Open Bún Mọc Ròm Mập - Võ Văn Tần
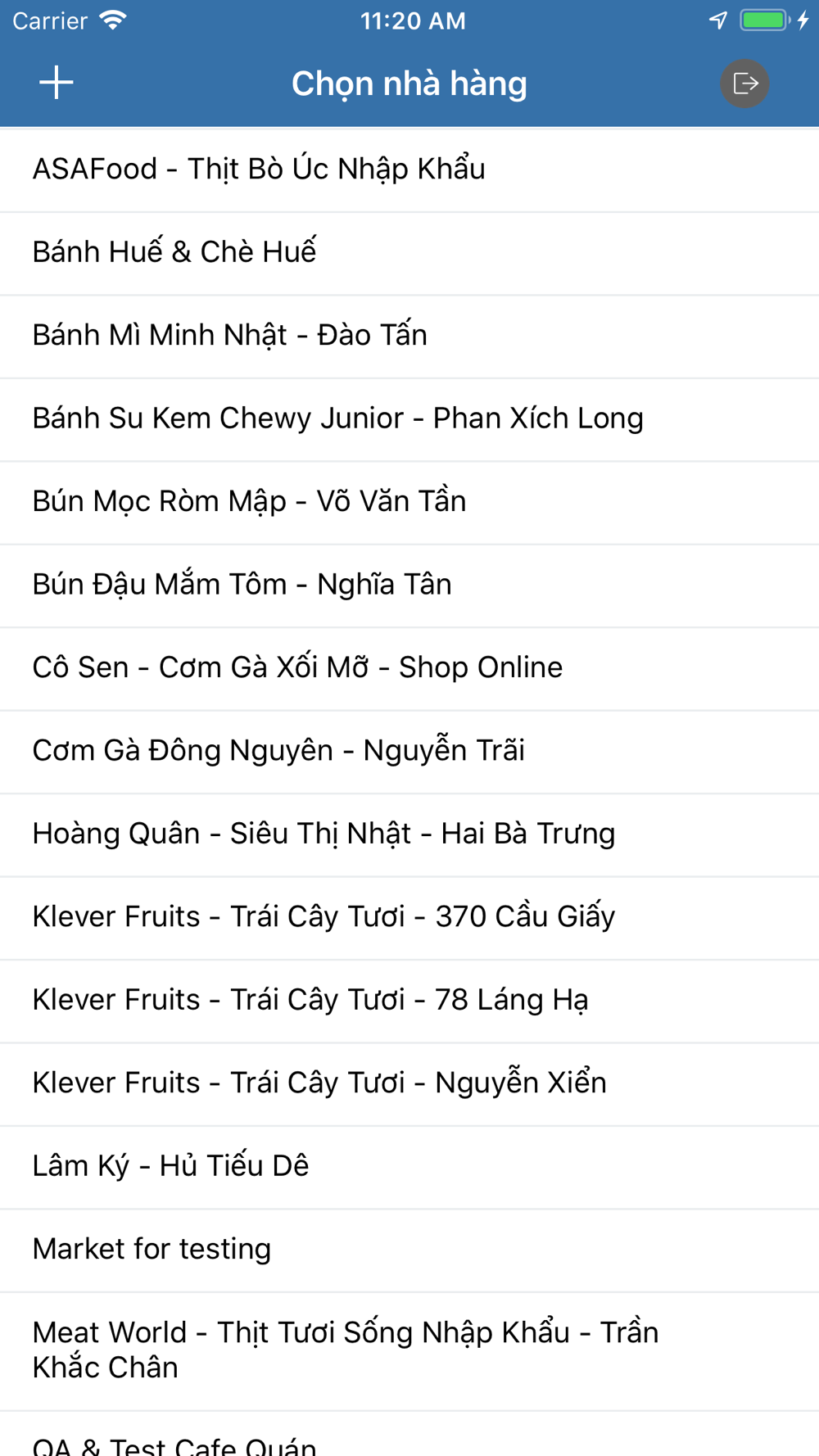Image resolution: width=819 pixels, height=1456 pixels. (409, 503)
